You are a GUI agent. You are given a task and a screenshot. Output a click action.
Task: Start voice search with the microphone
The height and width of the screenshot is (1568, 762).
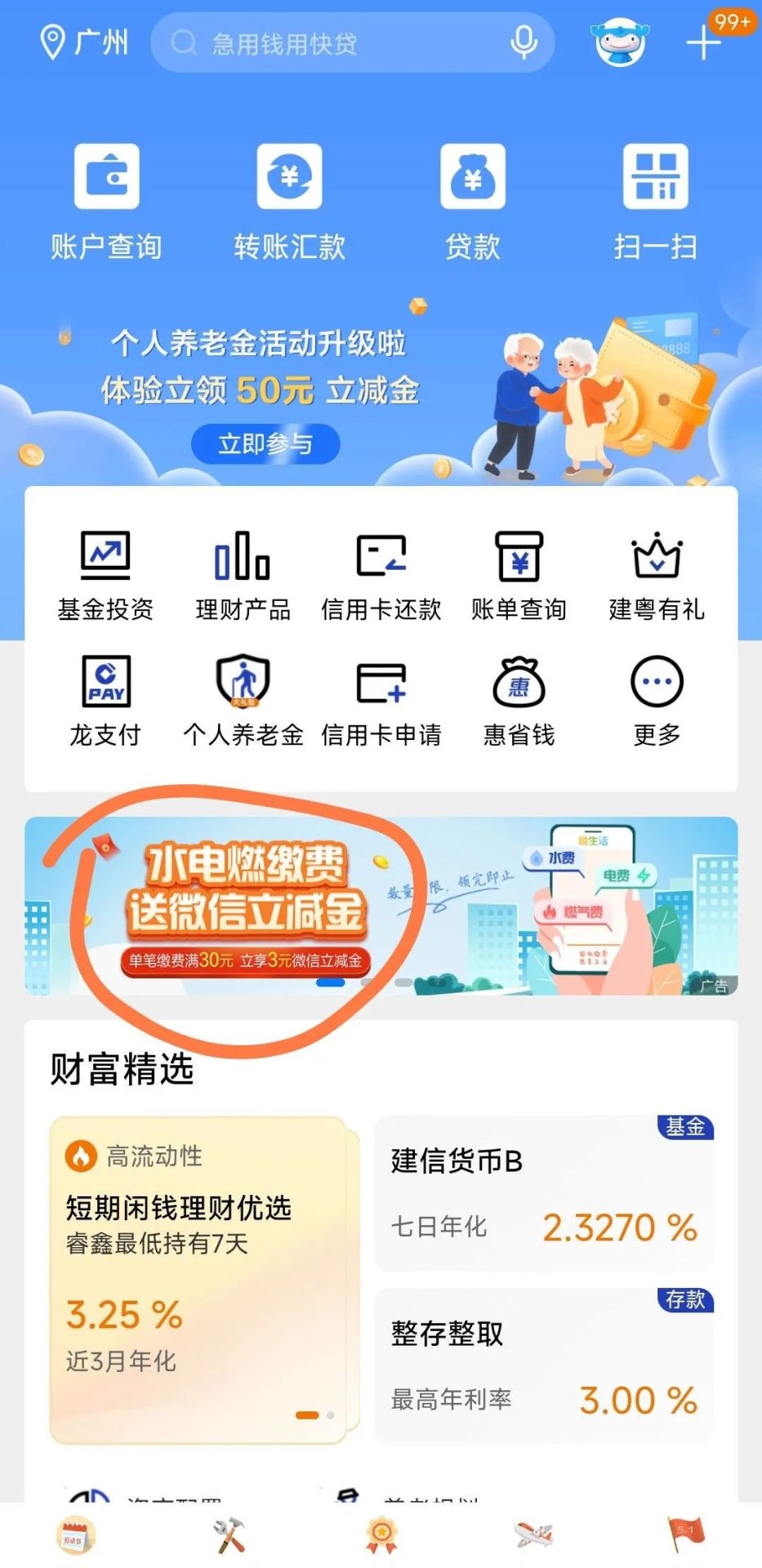pyautogui.click(x=524, y=42)
